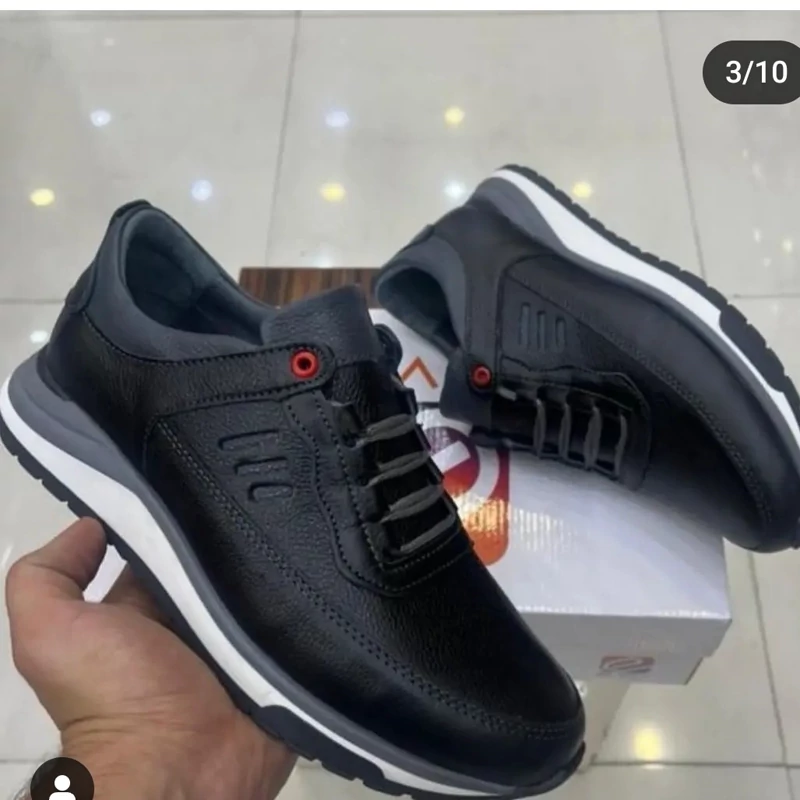
Task: Show tagged accounts on the photo
Action: [x=62, y=783]
